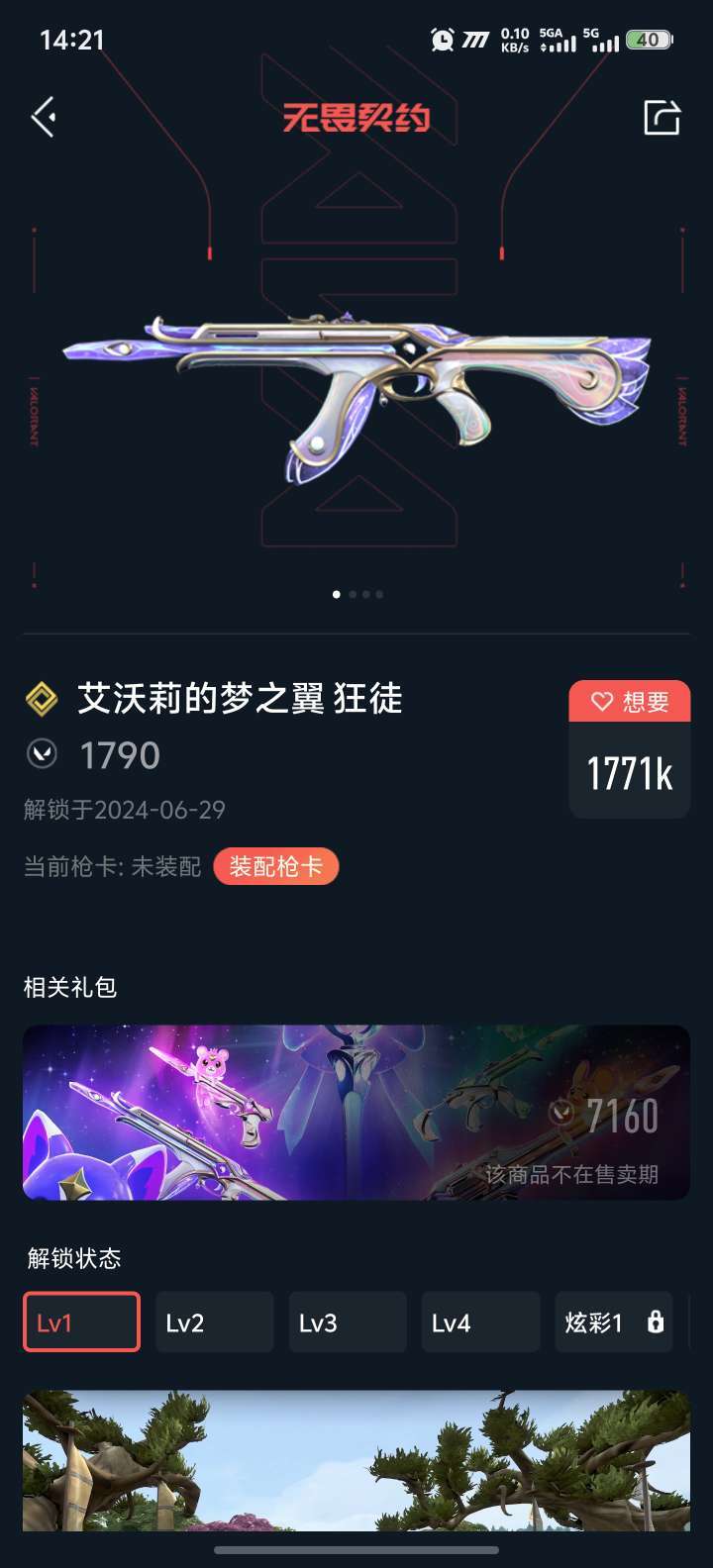Switch to the Lv4 unlock level
The width and height of the screenshot is (713, 1568).
(480, 1323)
